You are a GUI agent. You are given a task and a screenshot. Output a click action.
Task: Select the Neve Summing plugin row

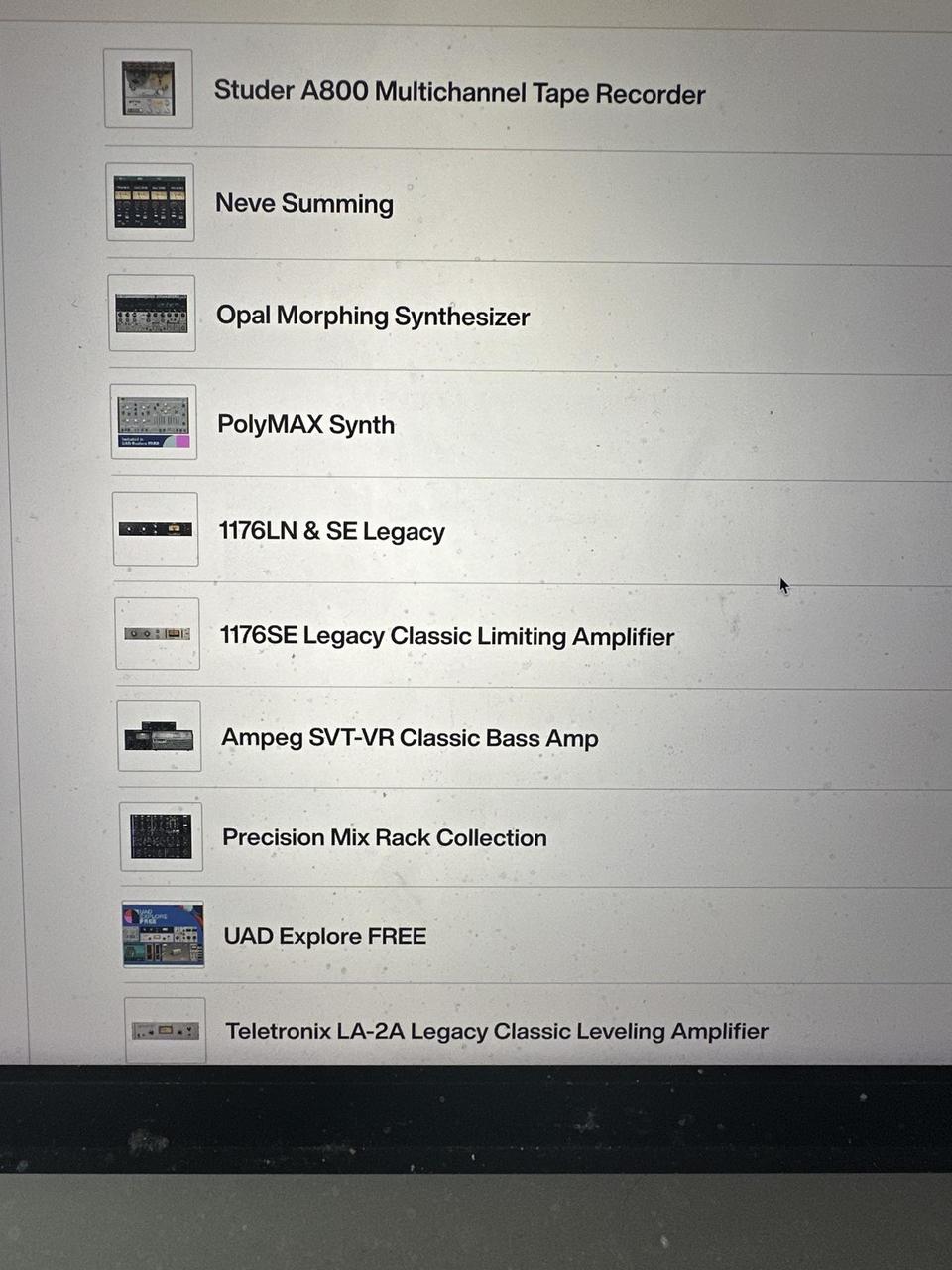pyautogui.click(x=304, y=203)
